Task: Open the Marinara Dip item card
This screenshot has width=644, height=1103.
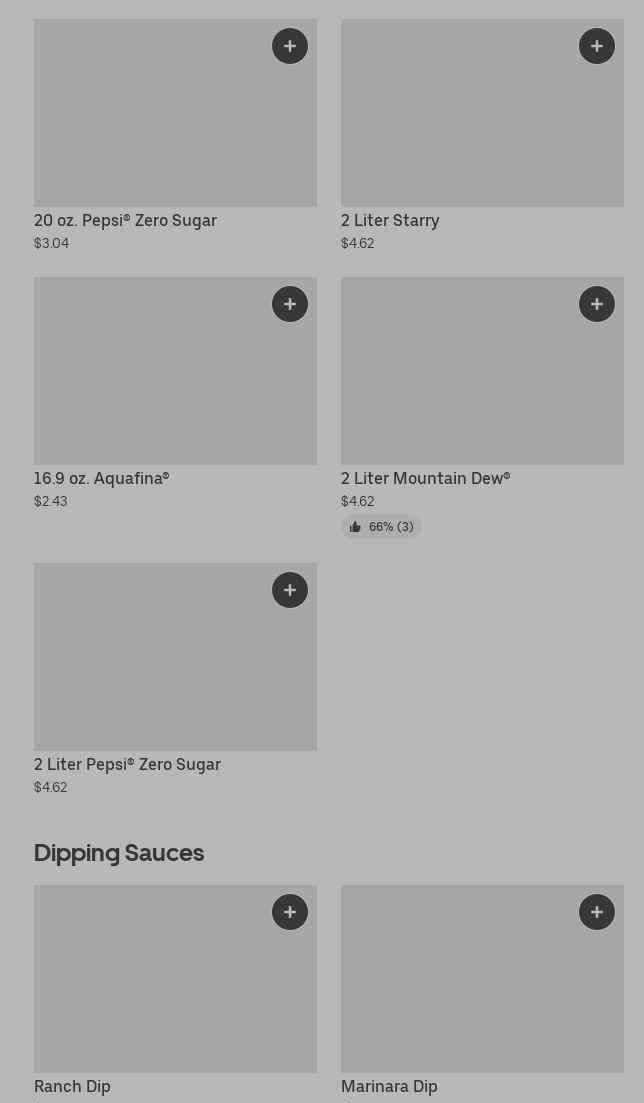Action: pos(482,993)
